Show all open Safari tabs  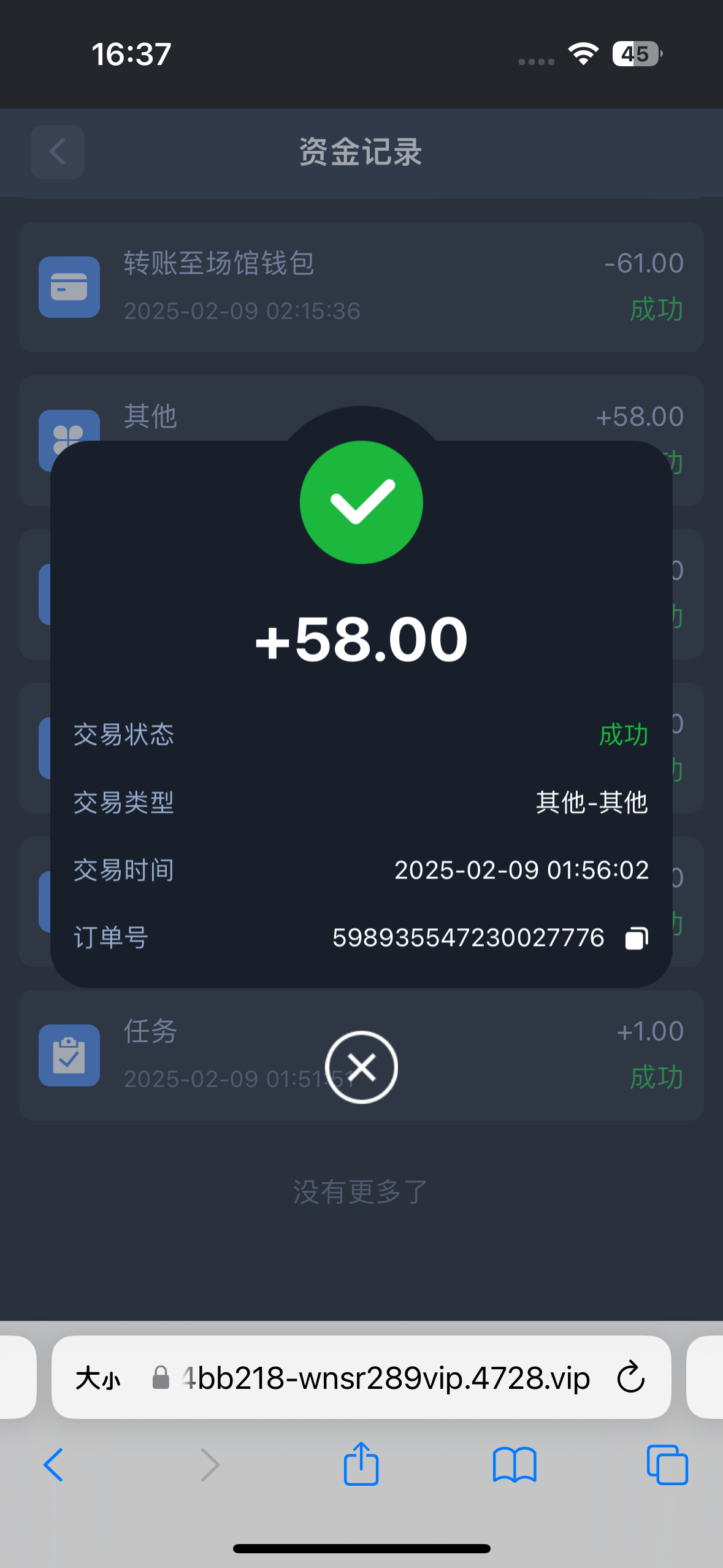[667, 1465]
